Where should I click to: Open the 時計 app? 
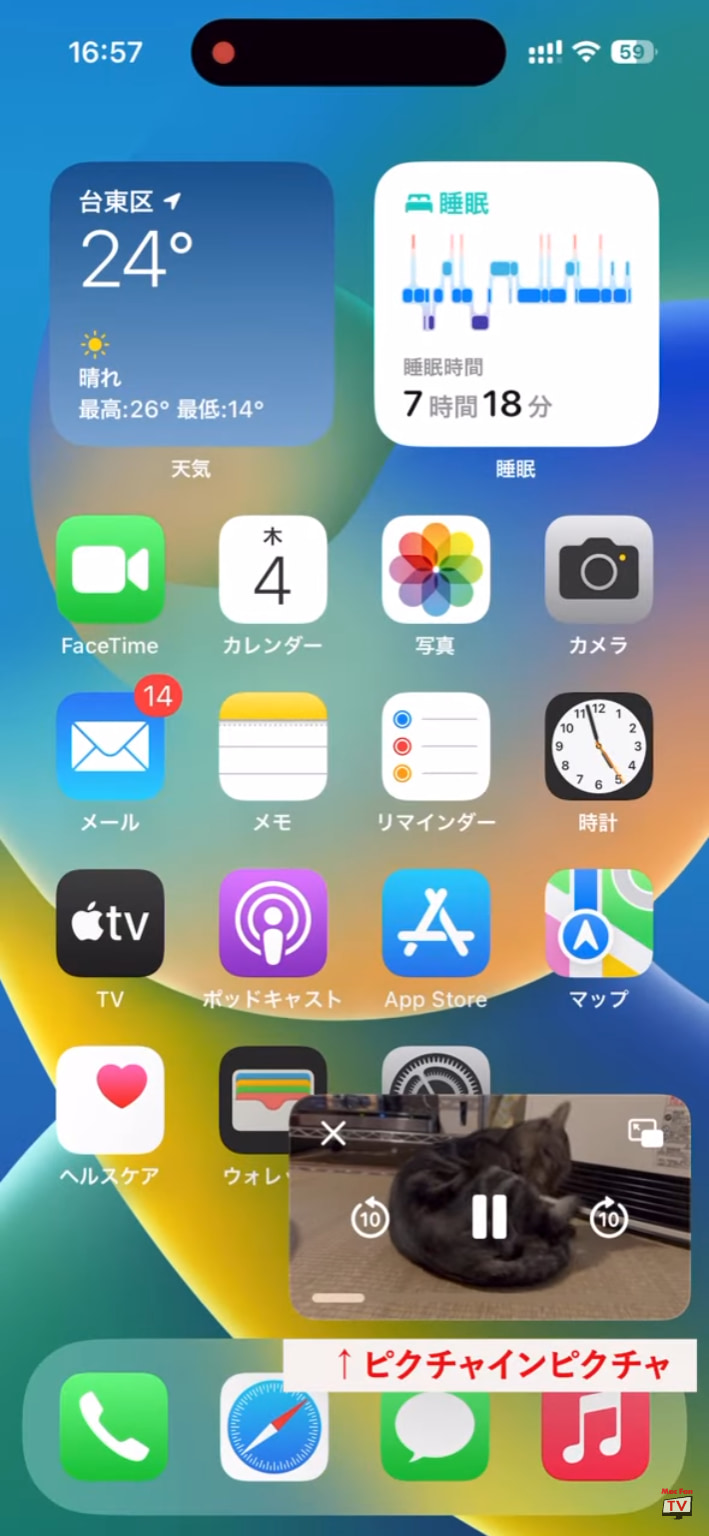[598, 747]
